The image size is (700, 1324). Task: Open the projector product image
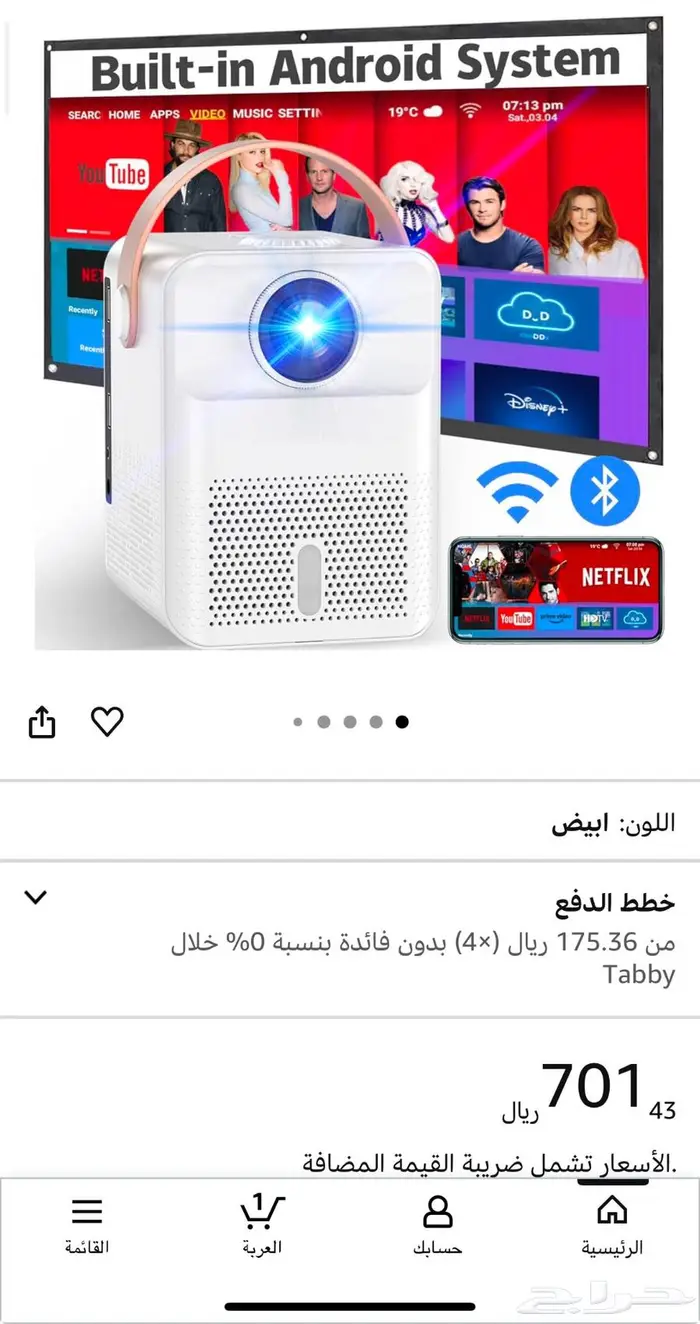pyautogui.click(x=350, y=336)
